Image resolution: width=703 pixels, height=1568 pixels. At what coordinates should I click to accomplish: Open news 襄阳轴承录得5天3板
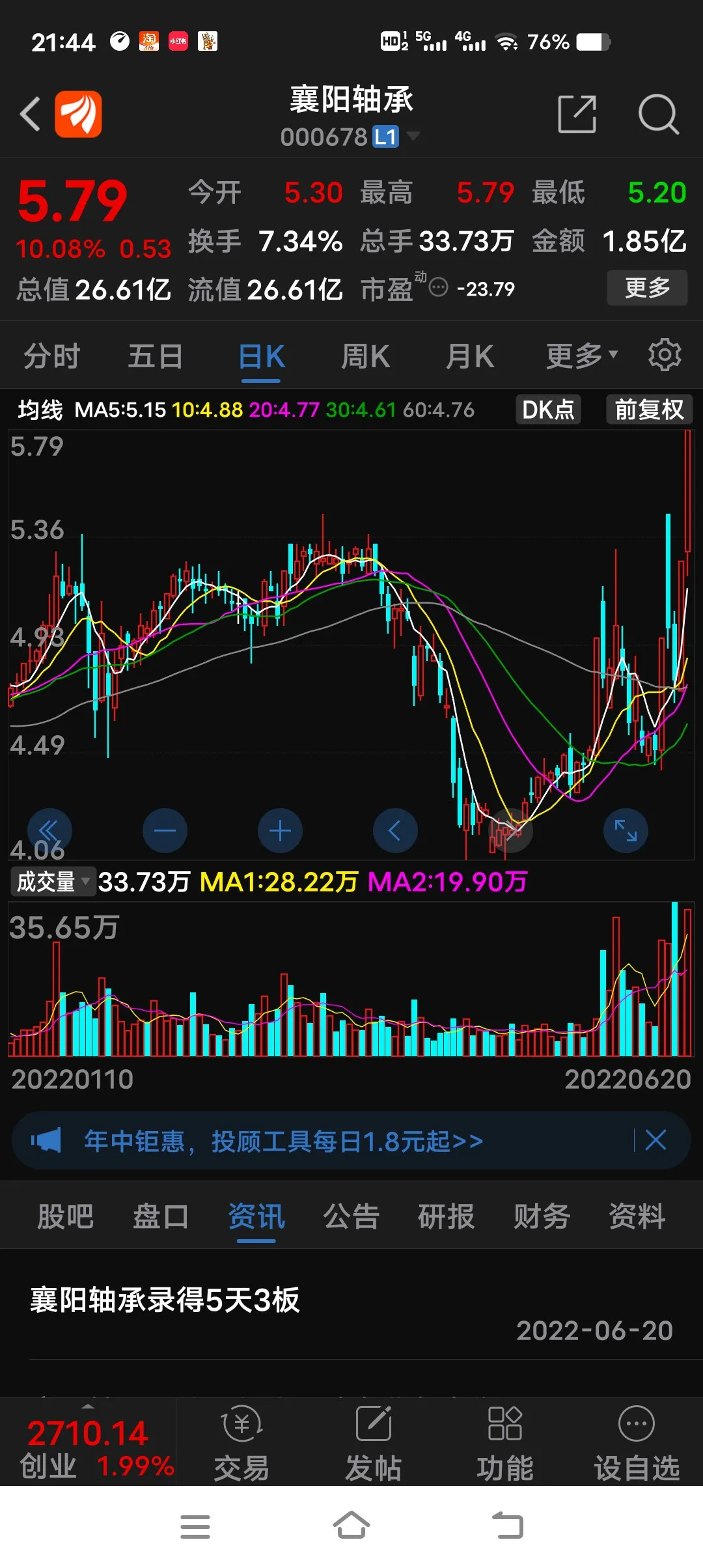tap(165, 1300)
